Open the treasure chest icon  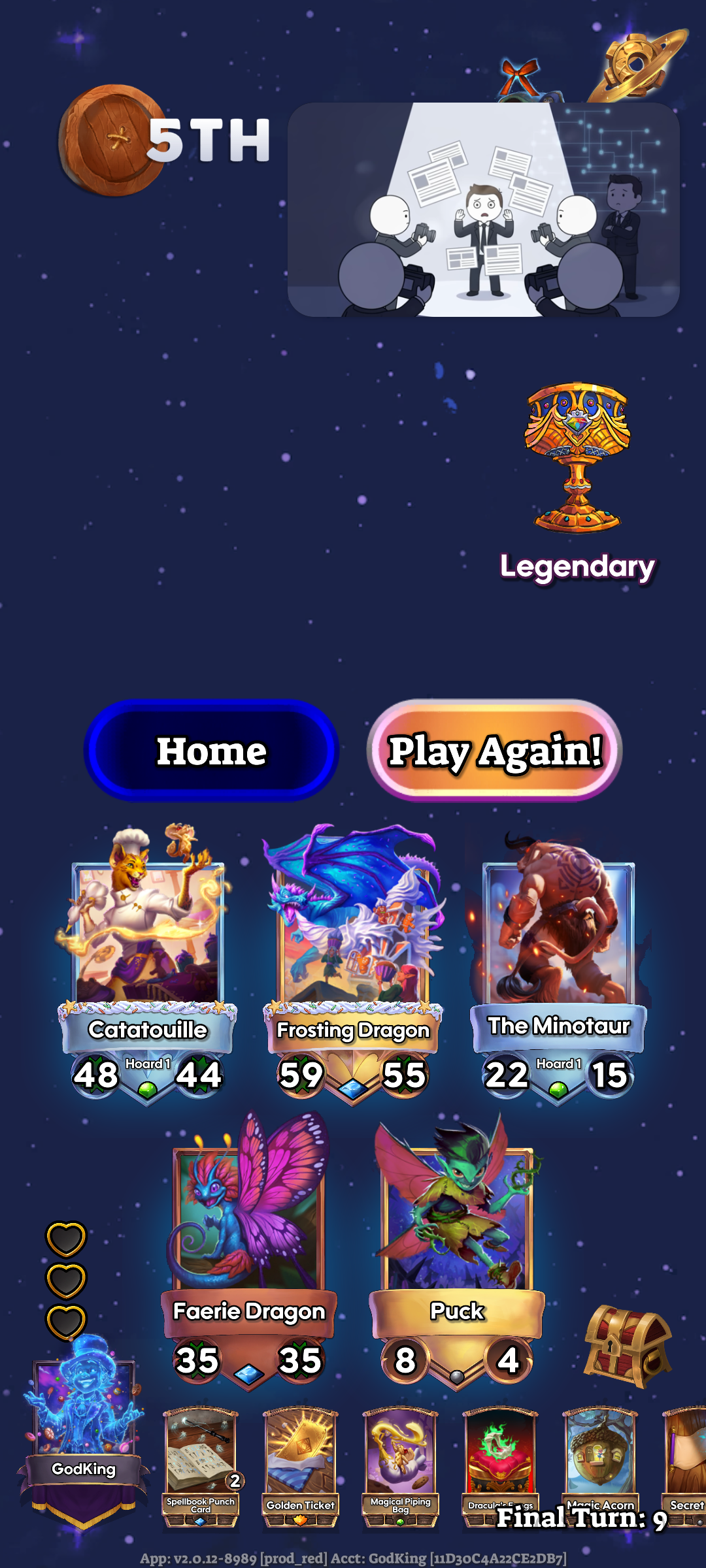click(x=627, y=1346)
